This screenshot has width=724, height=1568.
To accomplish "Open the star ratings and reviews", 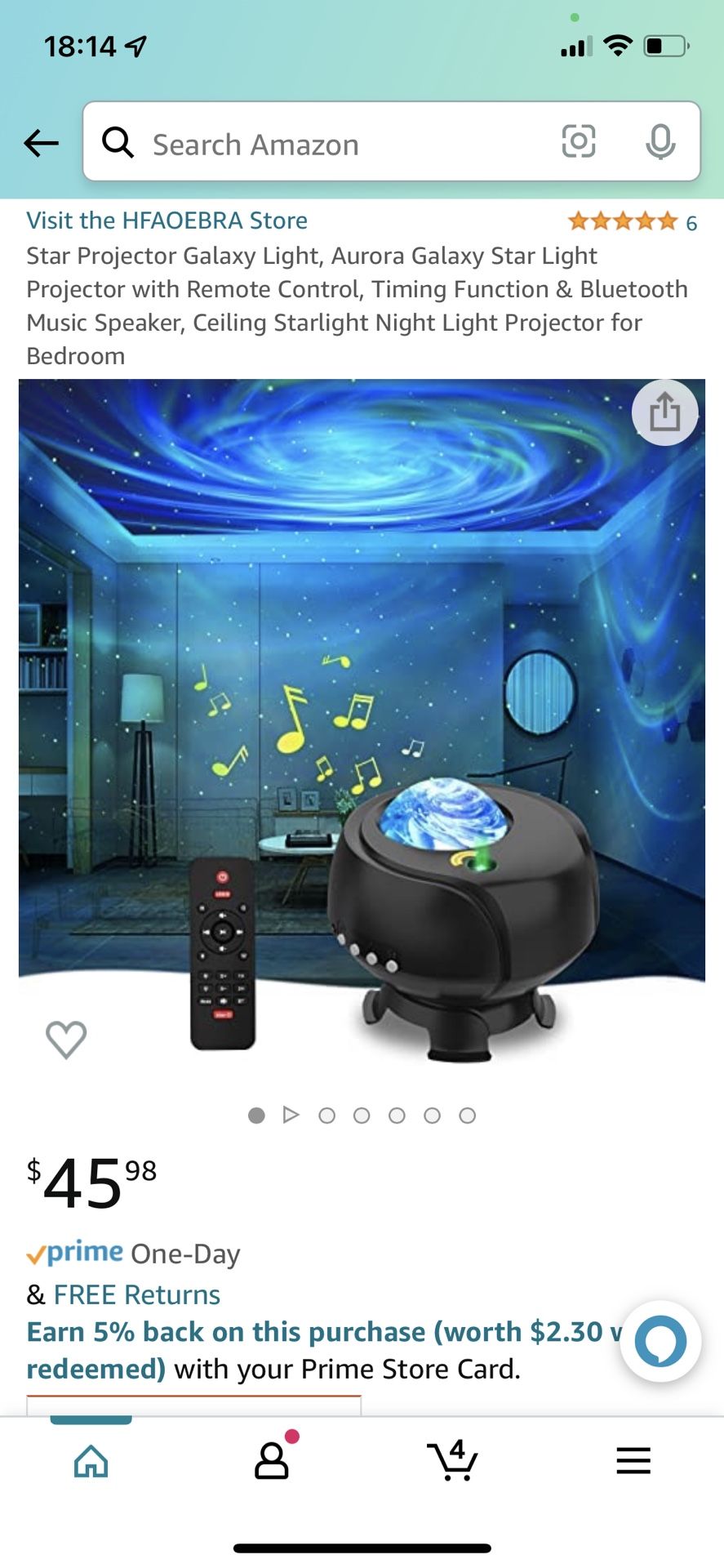I will tap(631, 221).
